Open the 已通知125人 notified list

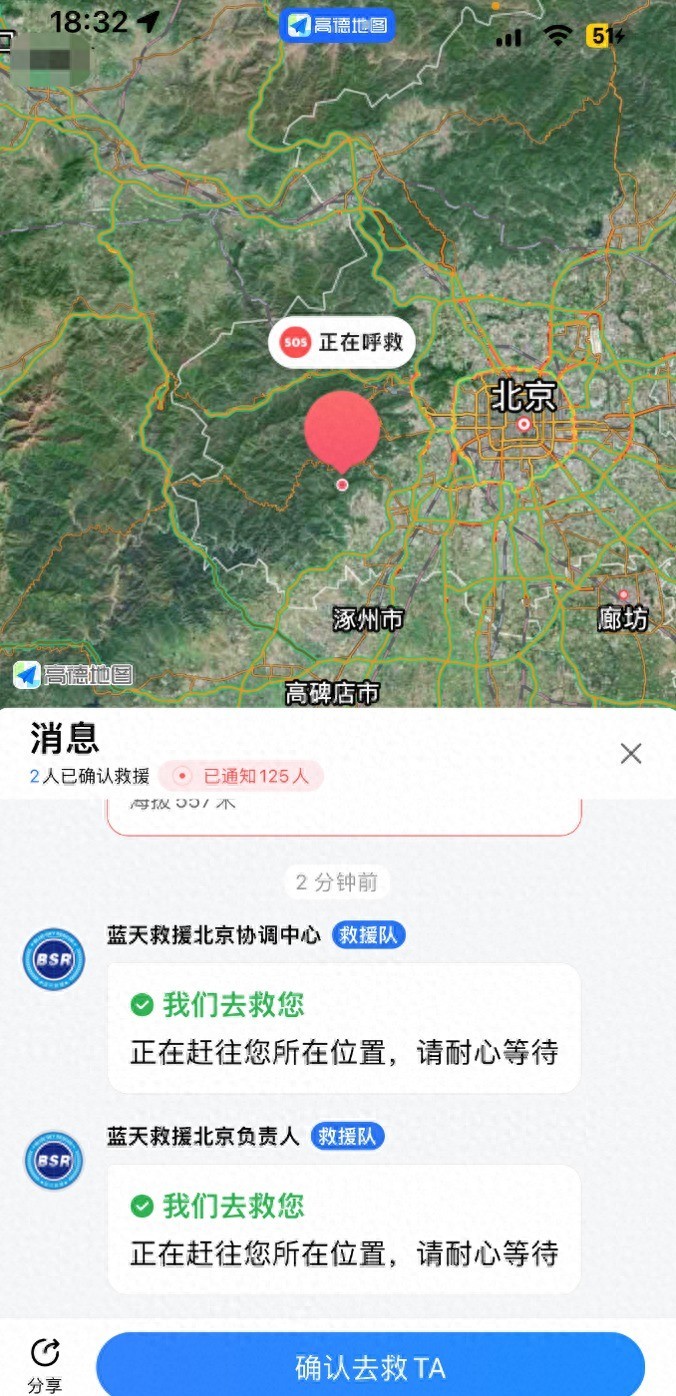click(241, 776)
